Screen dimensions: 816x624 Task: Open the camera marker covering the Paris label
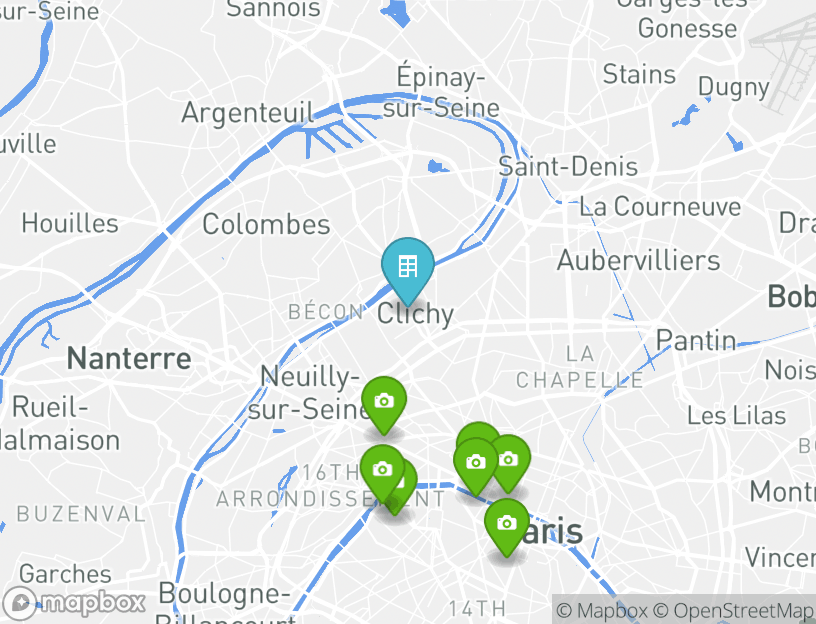tap(507, 523)
